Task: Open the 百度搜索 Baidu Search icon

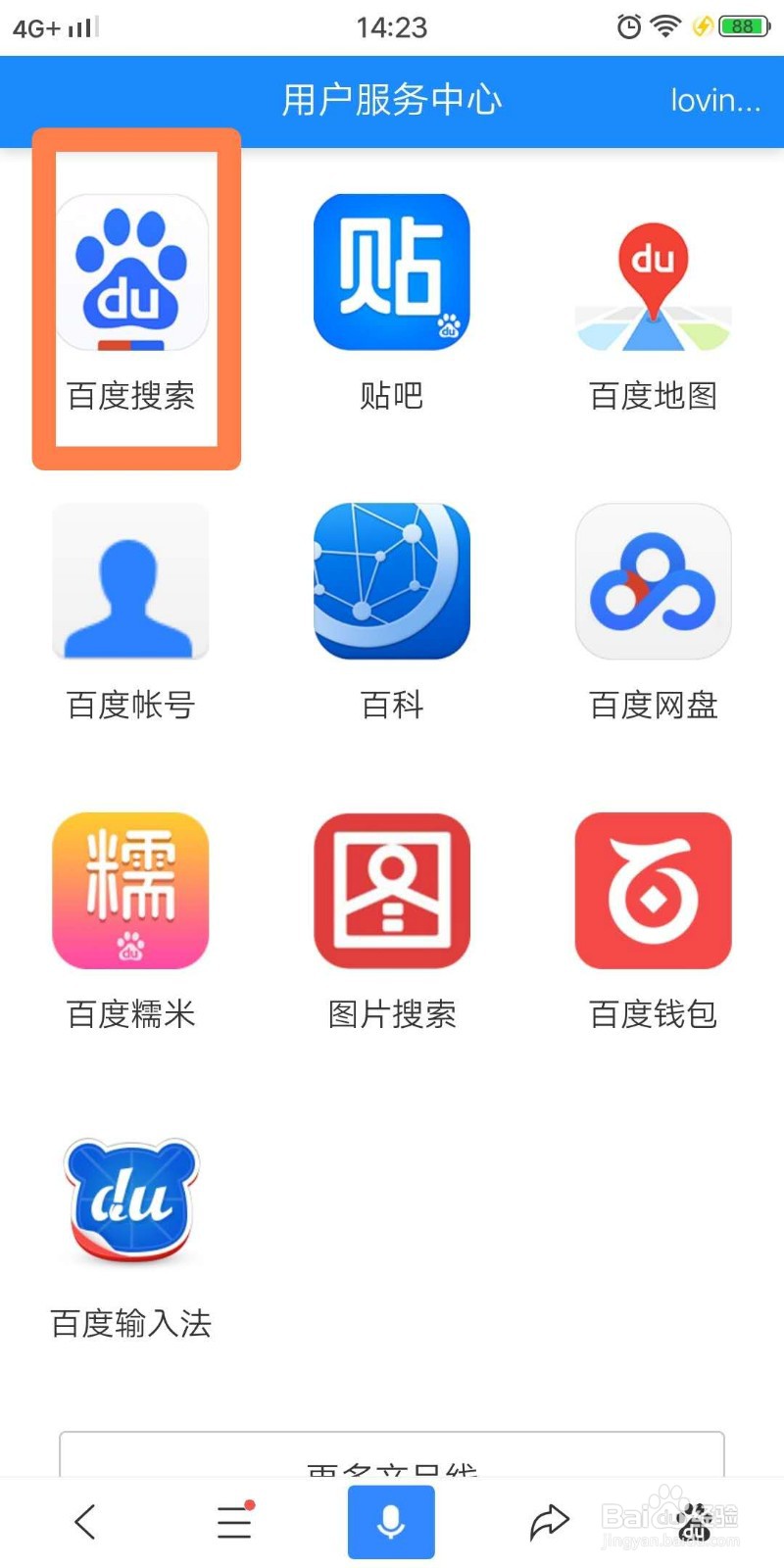Action: click(x=131, y=274)
